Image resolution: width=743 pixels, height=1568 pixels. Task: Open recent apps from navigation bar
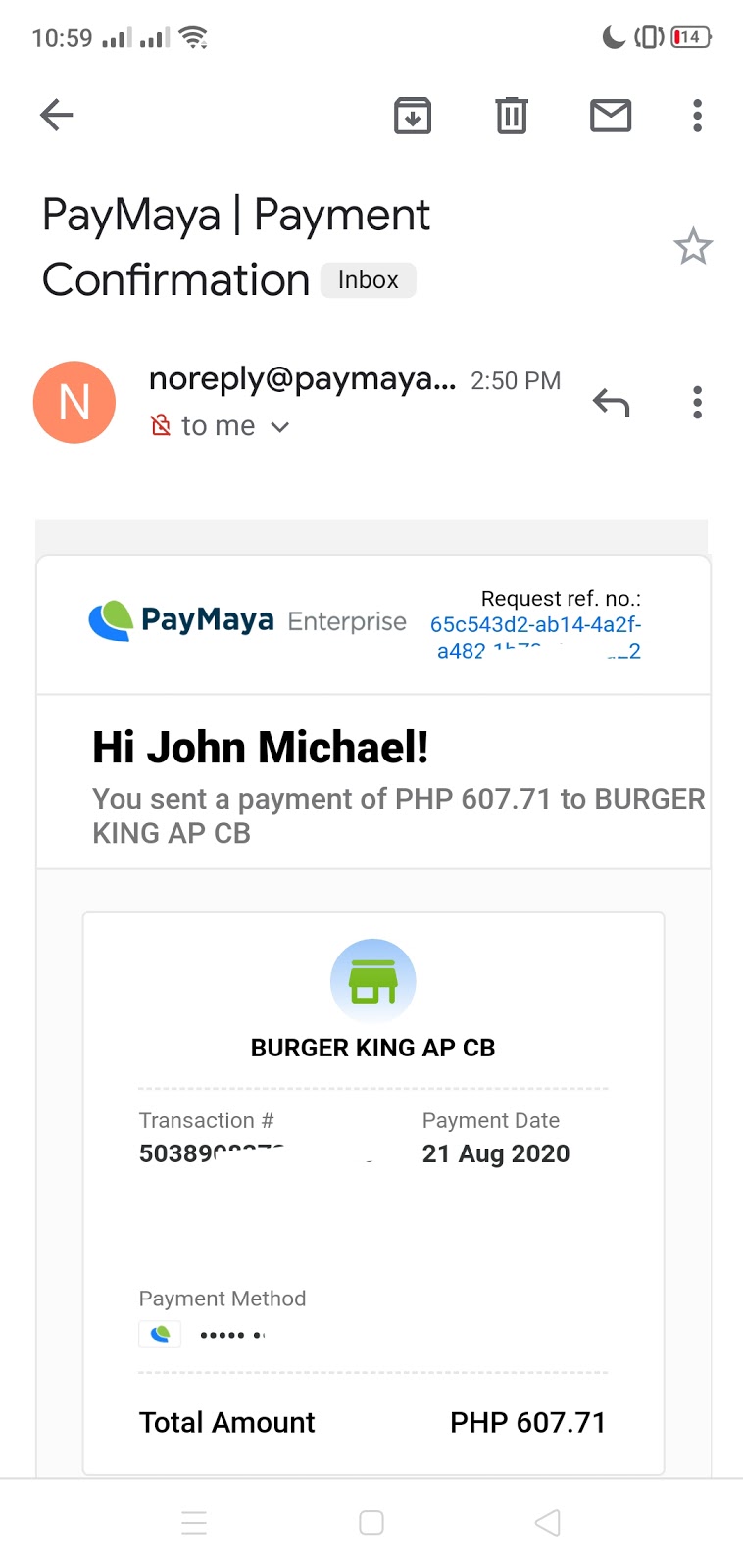(x=194, y=1522)
